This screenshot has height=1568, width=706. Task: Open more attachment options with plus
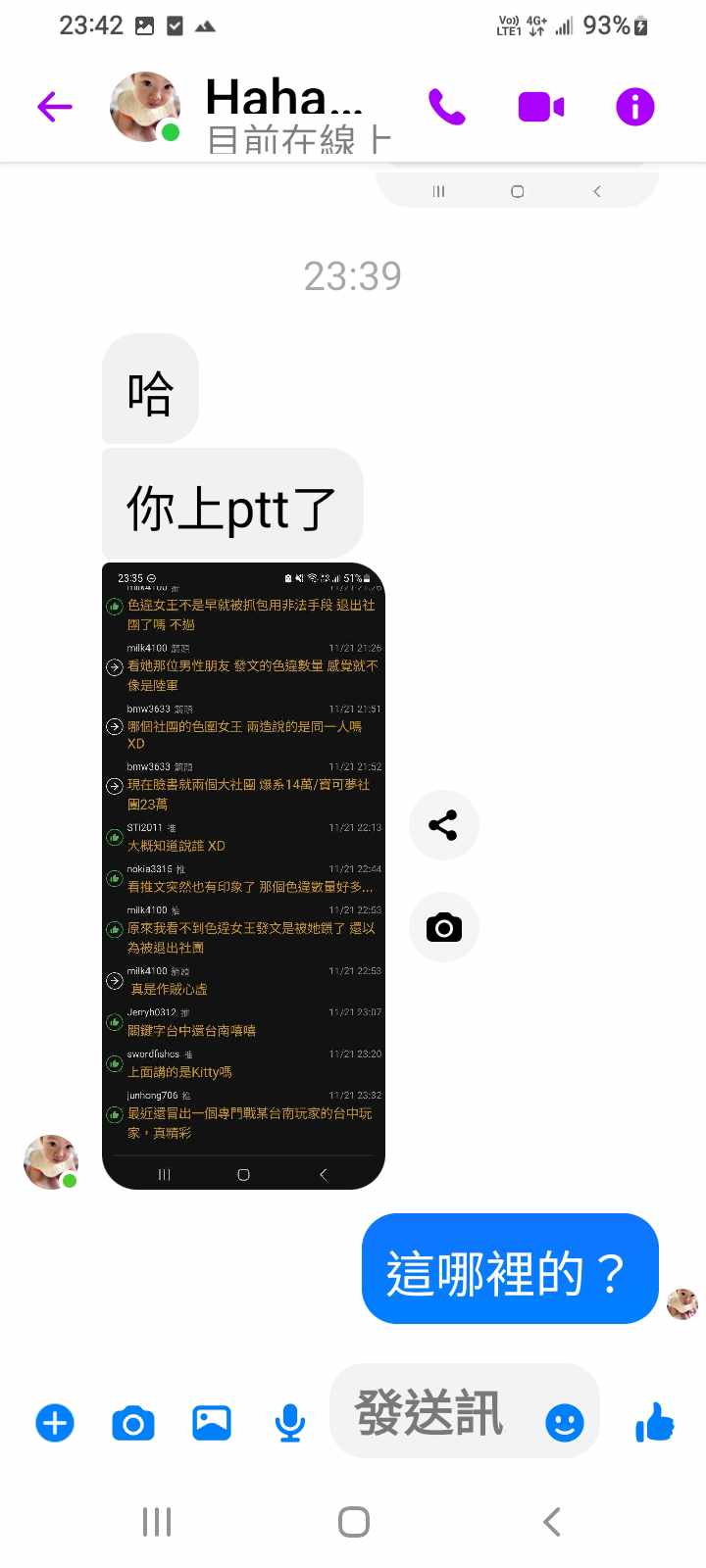[55, 1422]
